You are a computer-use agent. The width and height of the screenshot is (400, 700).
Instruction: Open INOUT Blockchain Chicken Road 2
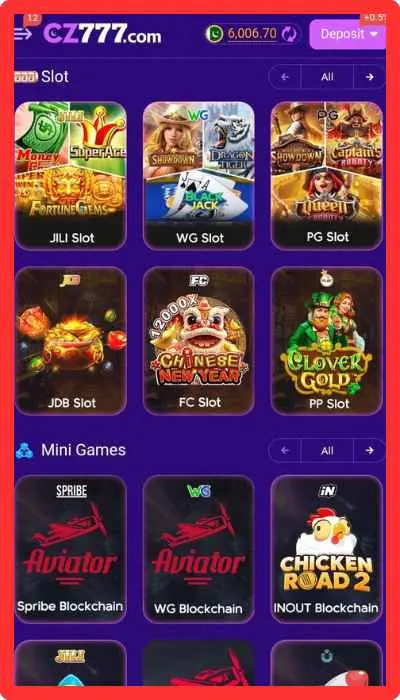click(x=327, y=549)
